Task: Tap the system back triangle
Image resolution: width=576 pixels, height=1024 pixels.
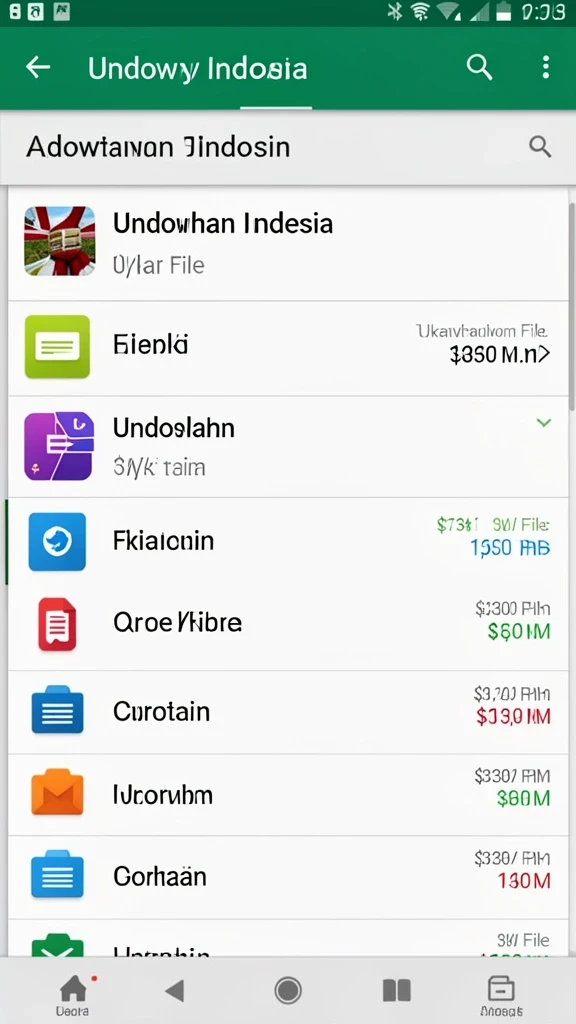Action: pos(174,991)
